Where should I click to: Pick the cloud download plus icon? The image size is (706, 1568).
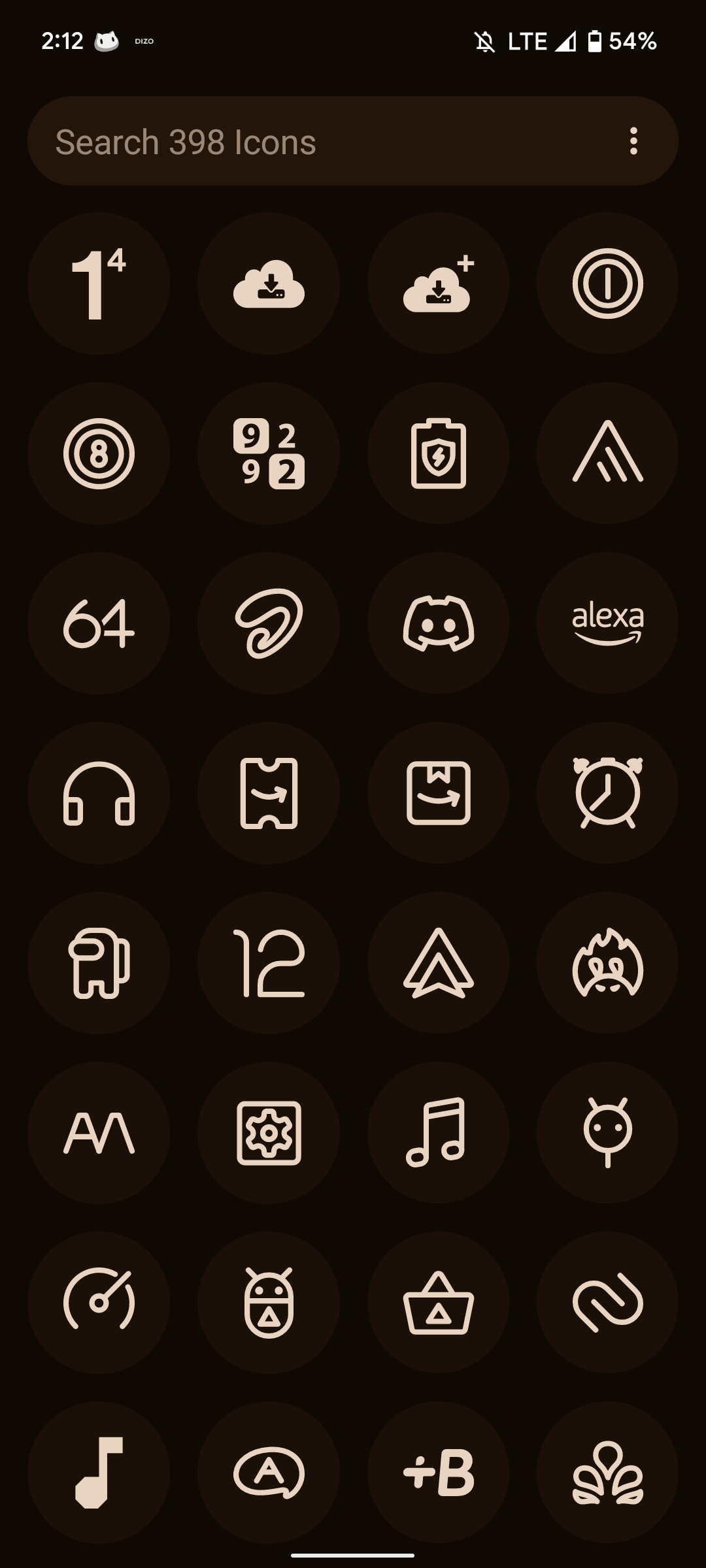(438, 284)
